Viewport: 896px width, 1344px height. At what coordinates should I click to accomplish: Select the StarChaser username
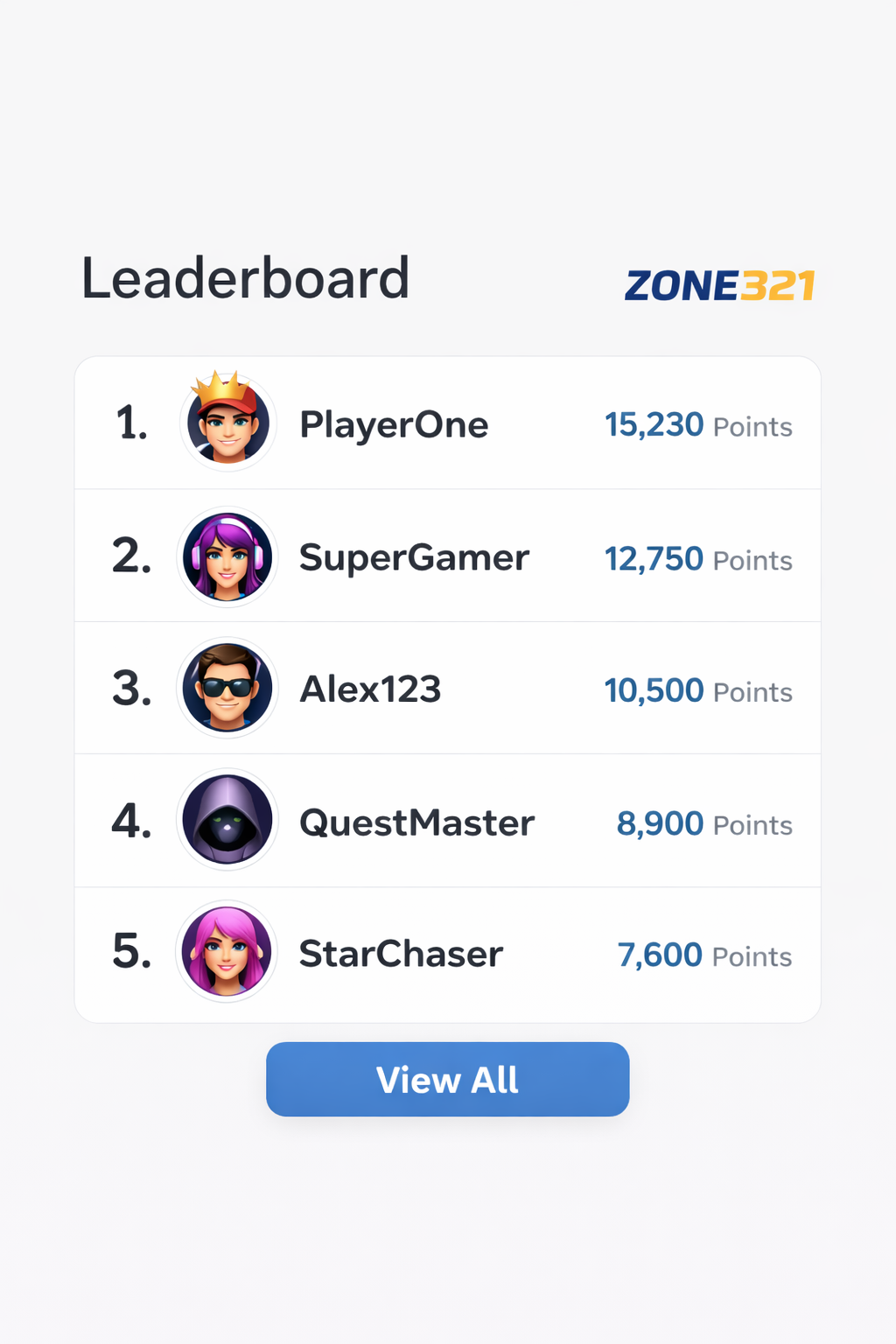click(401, 954)
